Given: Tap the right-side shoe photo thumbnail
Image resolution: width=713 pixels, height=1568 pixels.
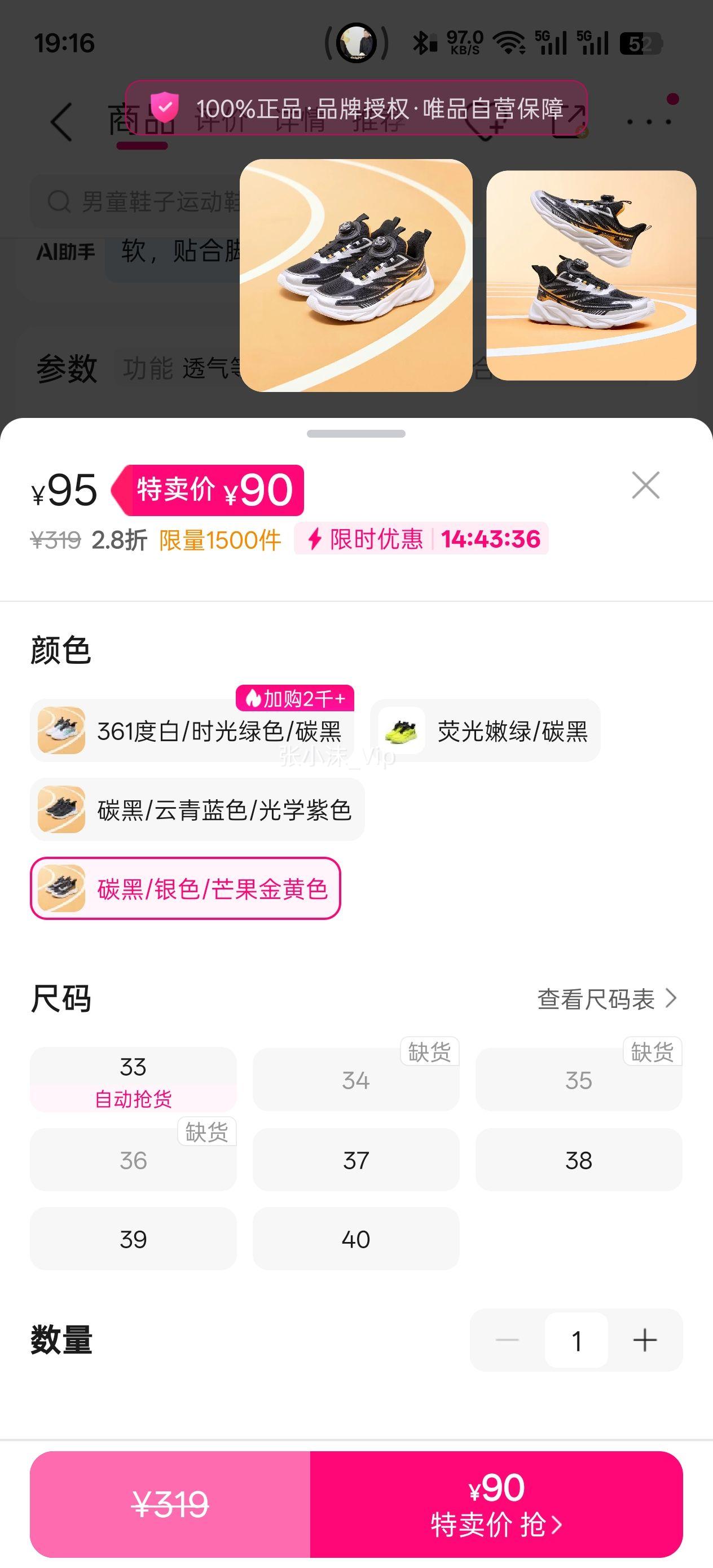Looking at the screenshot, I should (x=589, y=276).
